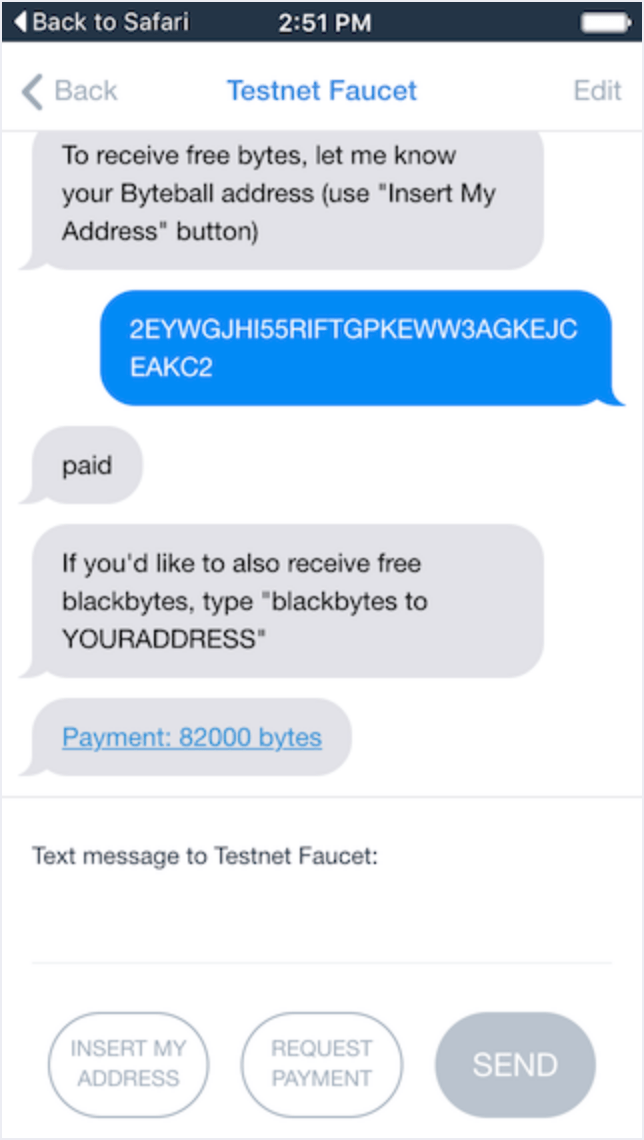Image resolution: width=644 pixels, height=1140 pixels.
Task: Tap Insert My Address button
Action: 128,1064
